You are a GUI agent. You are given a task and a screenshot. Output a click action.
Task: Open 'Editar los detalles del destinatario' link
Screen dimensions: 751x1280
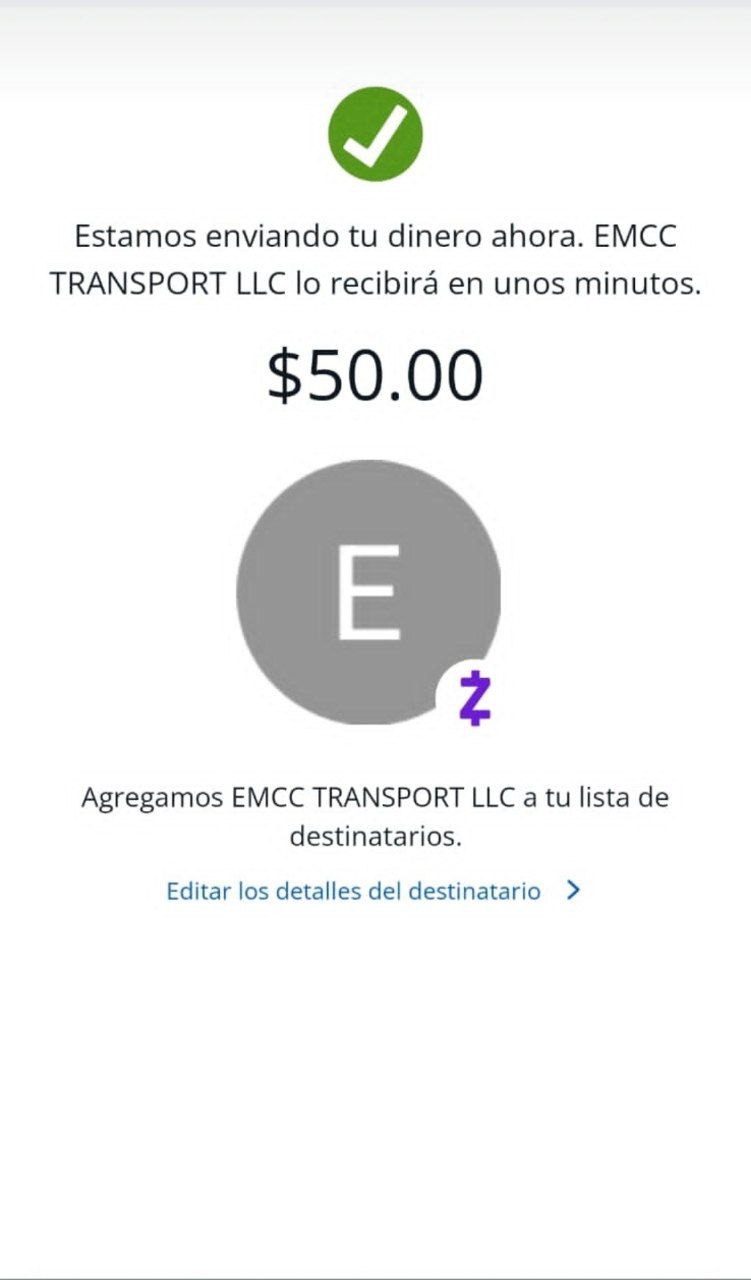pos(354,891)
